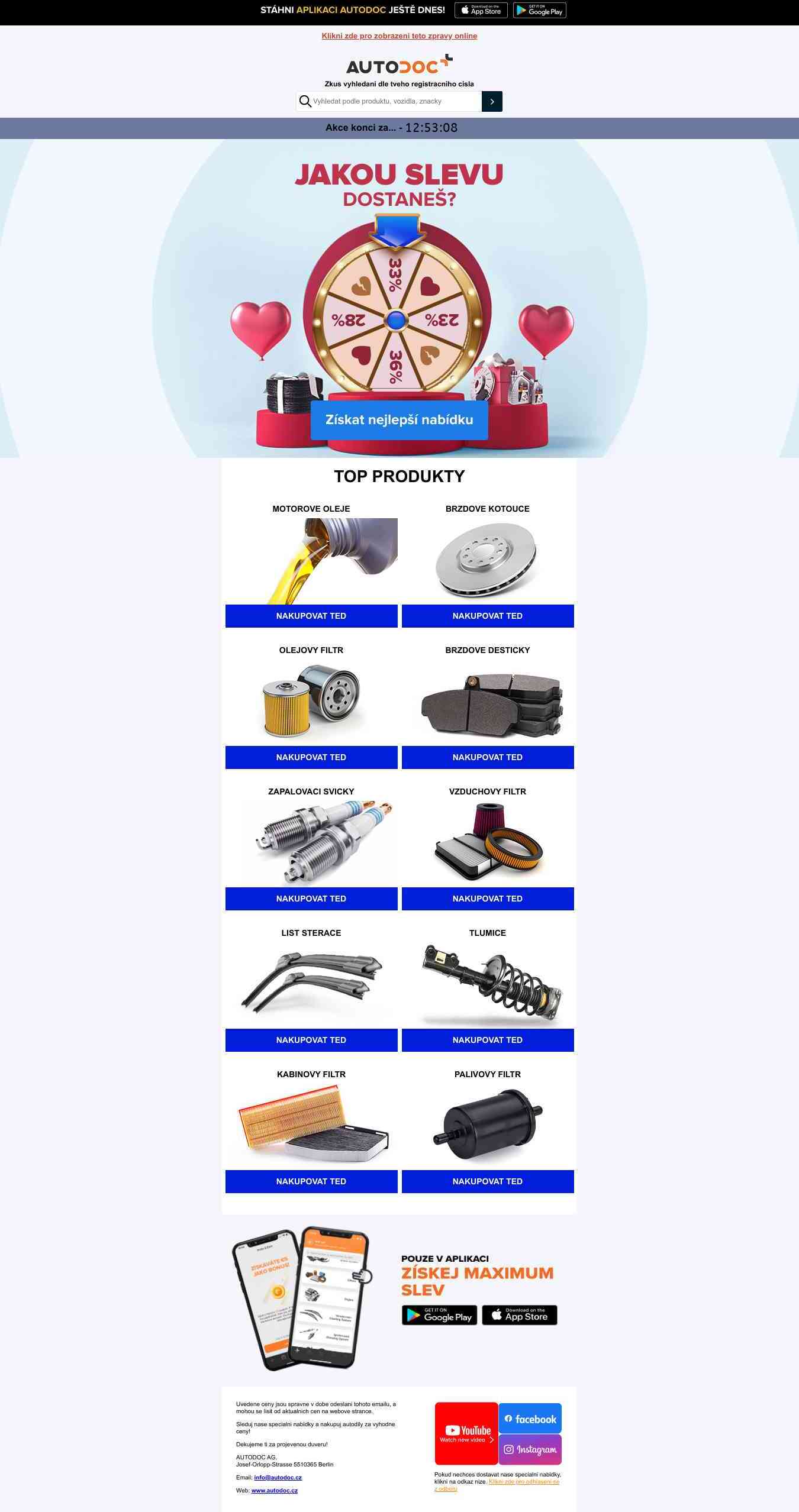Open the view message online link
This screenshot has width=799, height=1512.
coord(399,36)
